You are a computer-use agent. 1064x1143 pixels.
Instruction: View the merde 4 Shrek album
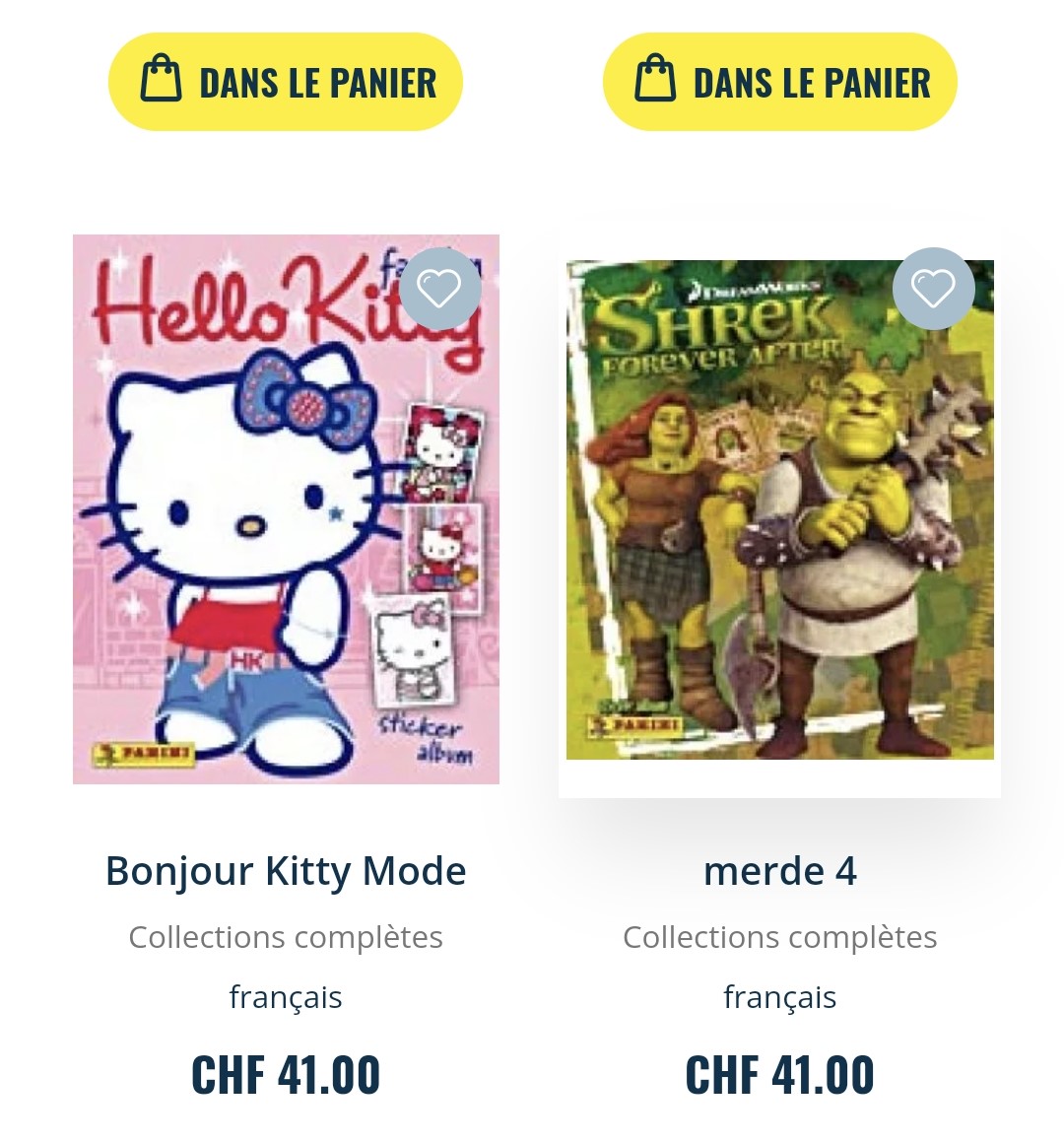point(779,871)
